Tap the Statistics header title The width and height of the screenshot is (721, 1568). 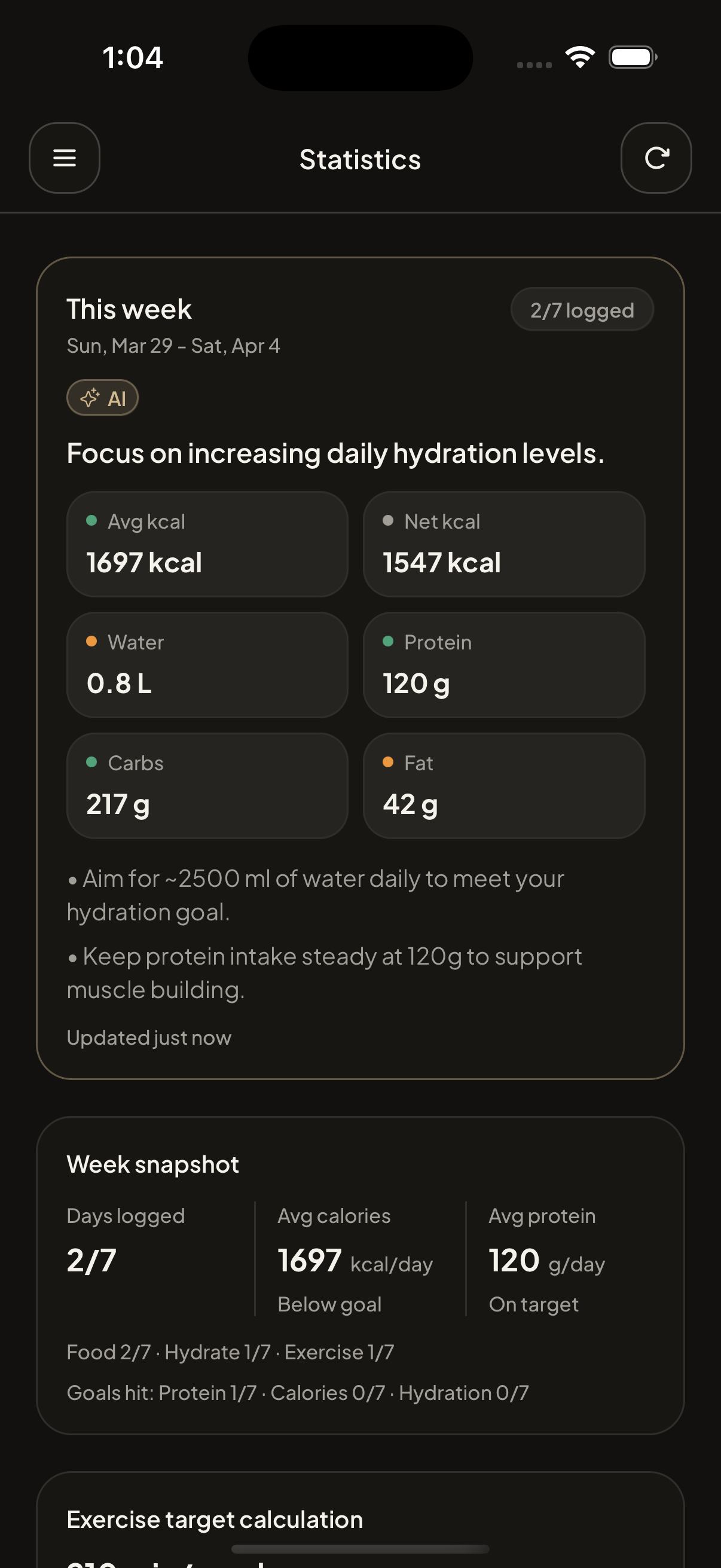(359, 159)
